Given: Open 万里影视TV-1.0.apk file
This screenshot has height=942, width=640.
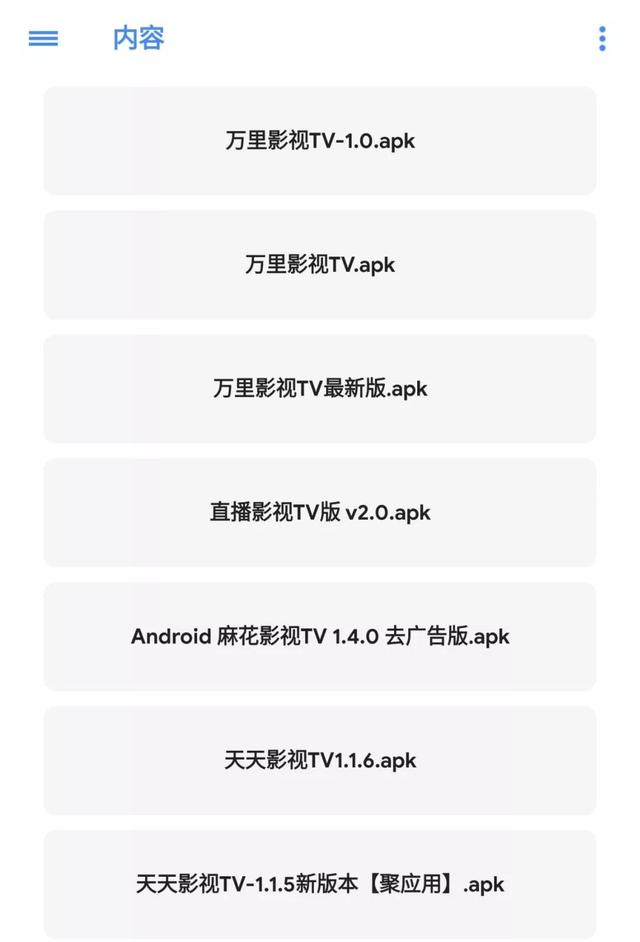Looking at the screenshot, I should tap(320, 141).
